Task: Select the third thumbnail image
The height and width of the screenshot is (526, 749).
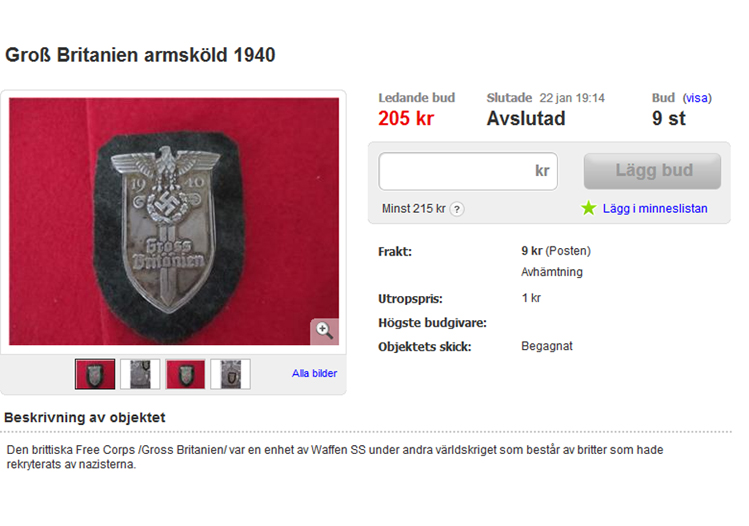Action: tap(185, 374)
